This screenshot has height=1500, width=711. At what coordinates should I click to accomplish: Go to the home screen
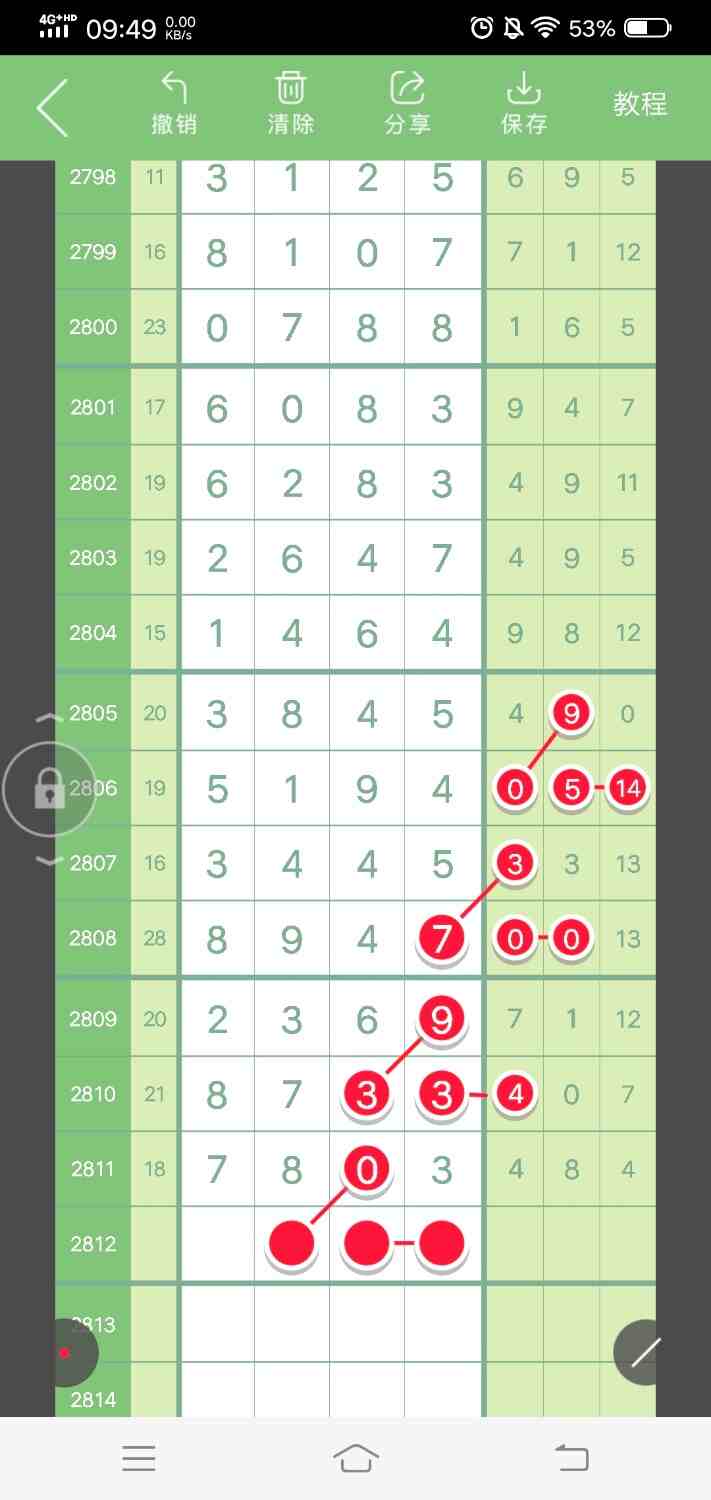click(x=356, y=1458)
